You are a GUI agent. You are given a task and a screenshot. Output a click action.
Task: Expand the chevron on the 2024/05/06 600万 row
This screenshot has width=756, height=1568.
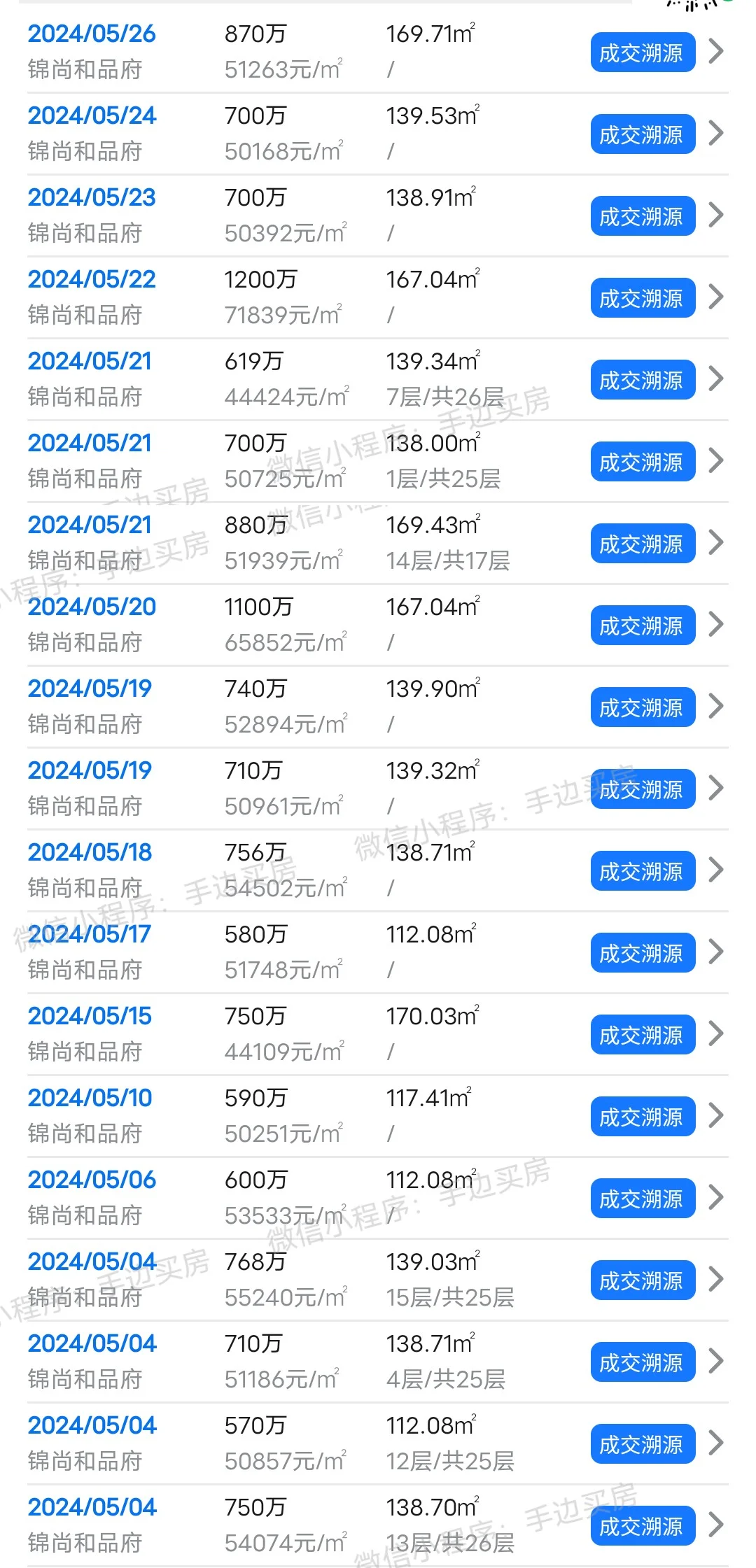pyautogui.click(x=715, y=1198)
